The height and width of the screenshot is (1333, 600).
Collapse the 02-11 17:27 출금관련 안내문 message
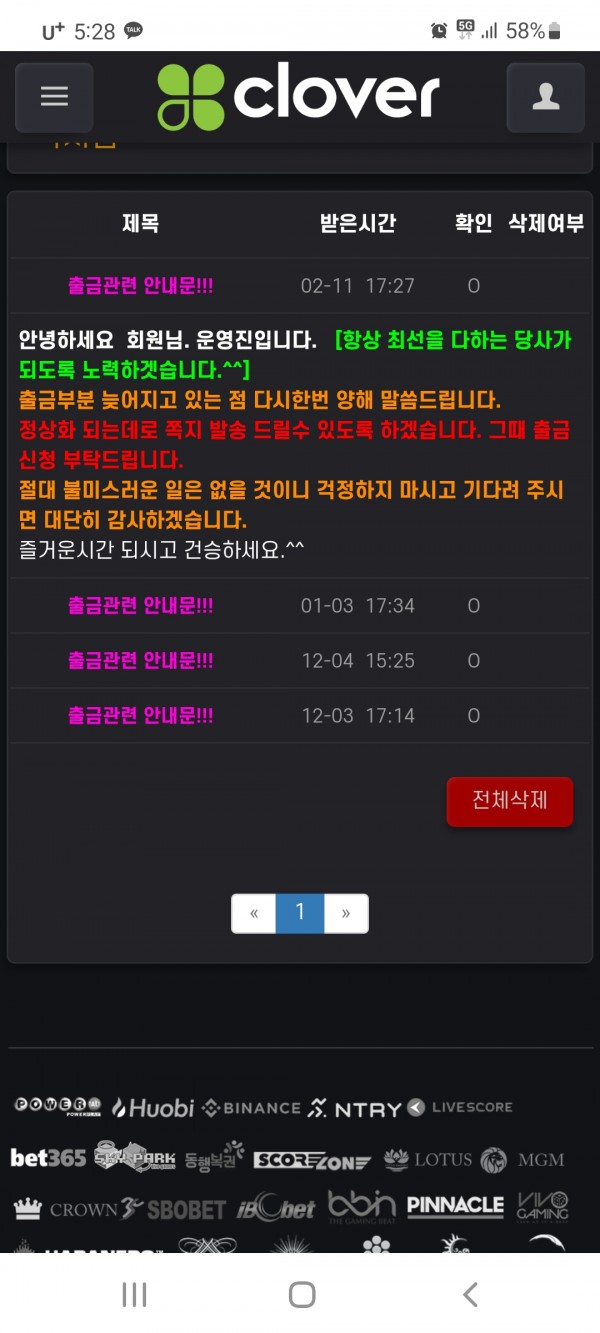(x=141, y=286)
